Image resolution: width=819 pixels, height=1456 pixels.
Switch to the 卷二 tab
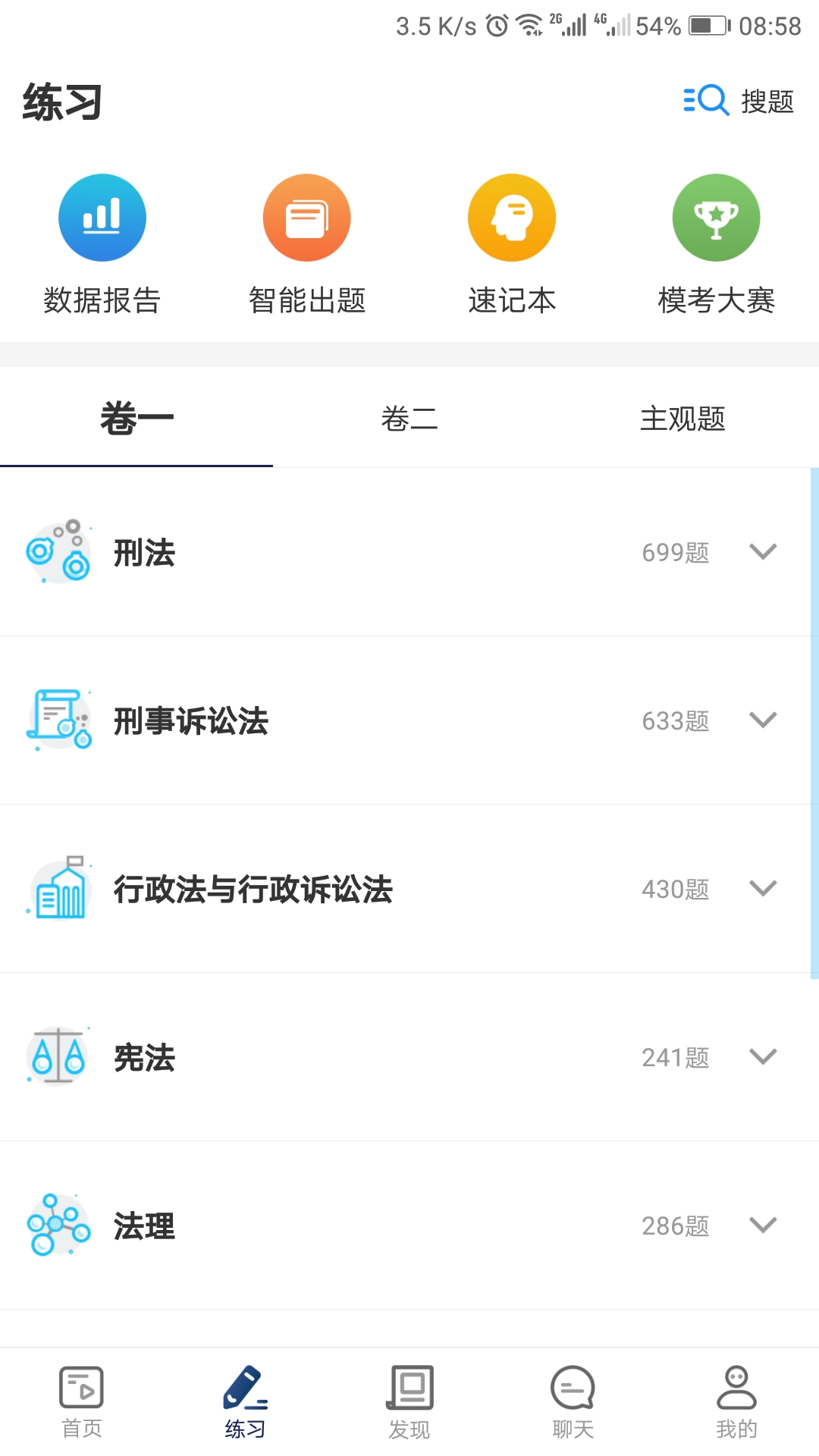(409, 419)
